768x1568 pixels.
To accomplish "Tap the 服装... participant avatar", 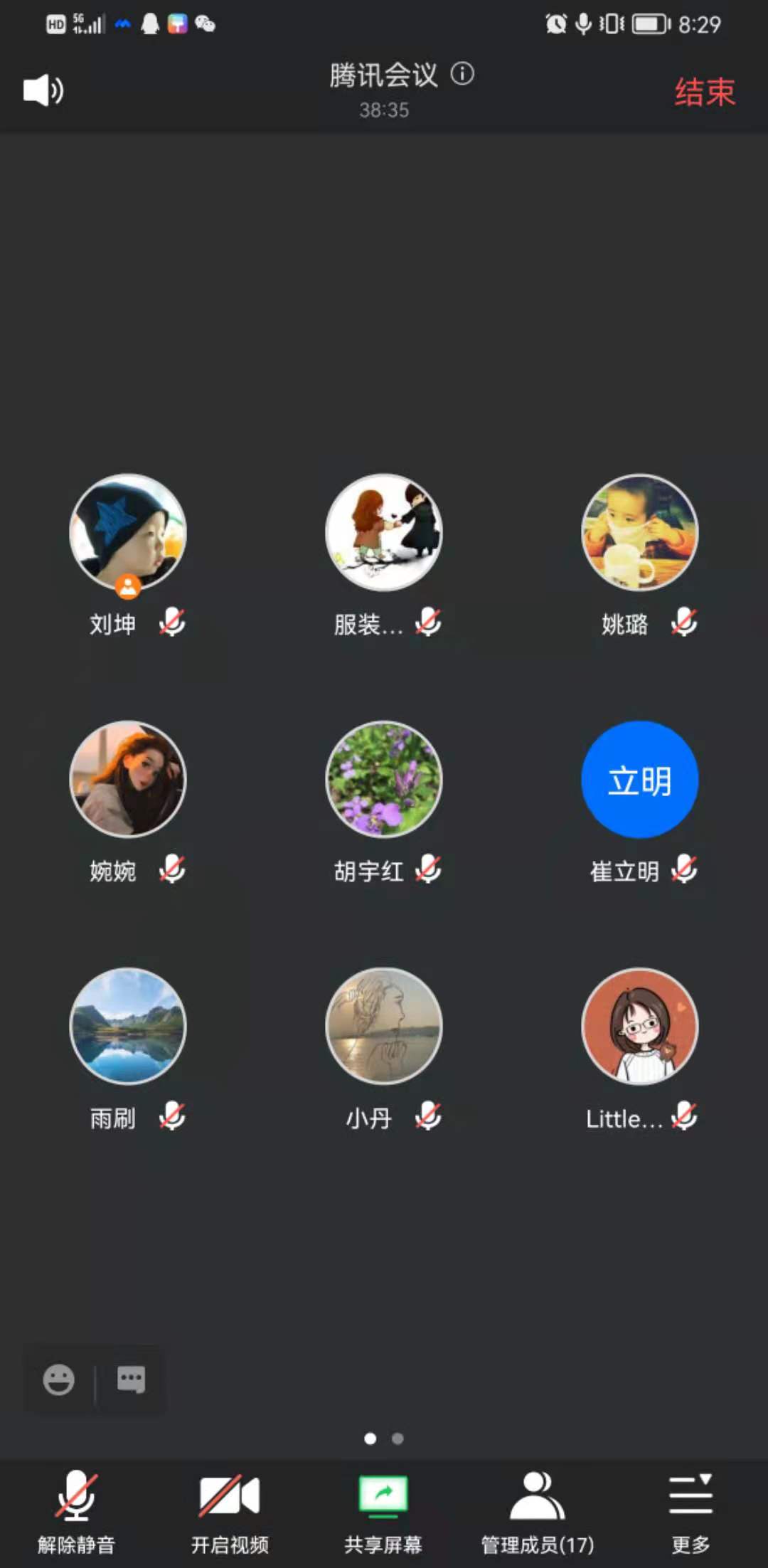I will (384, 532).
